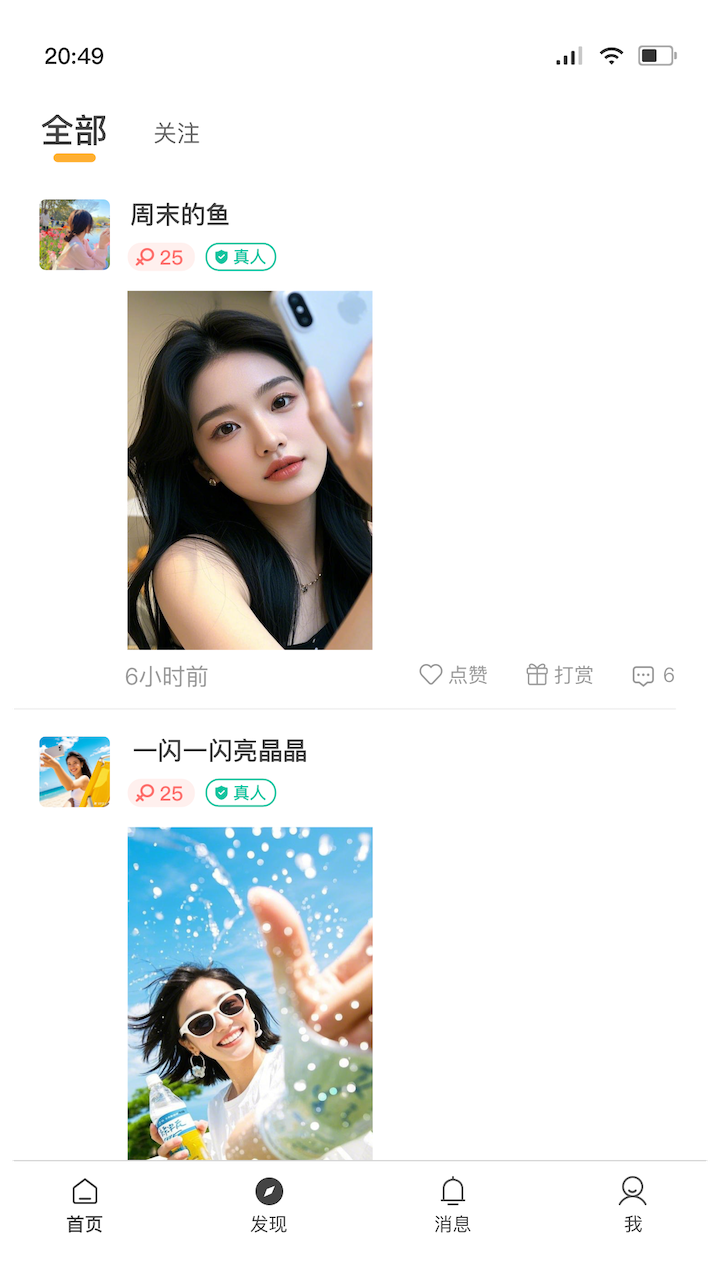Tap the 真人 verified badge on 周末的鱼's post
Viewport: 720px width, 1280px height.
click(x=240, y=257)
